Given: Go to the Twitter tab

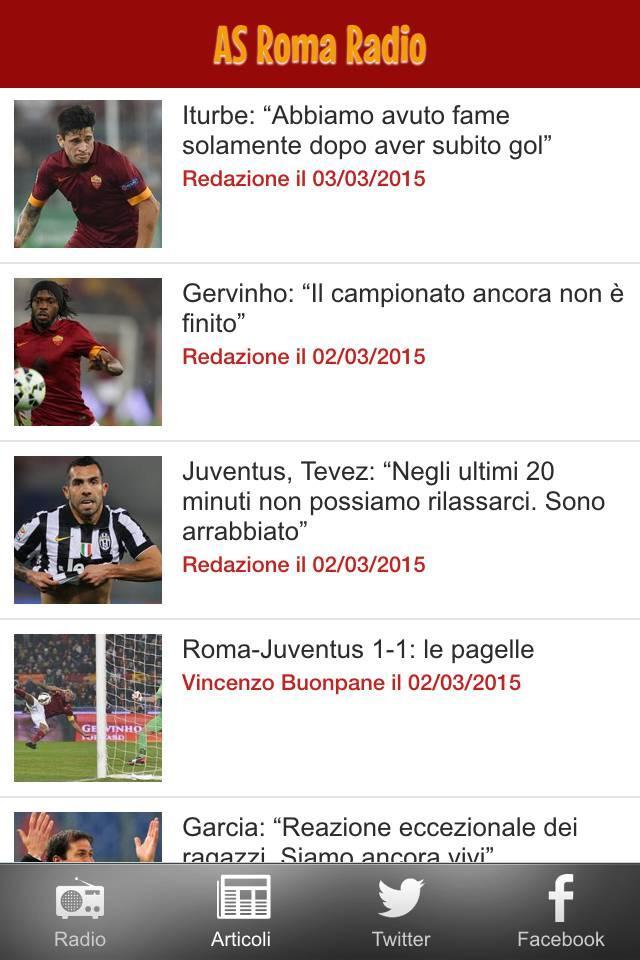Looking at the screenshot, I should (x=400, y=912).
